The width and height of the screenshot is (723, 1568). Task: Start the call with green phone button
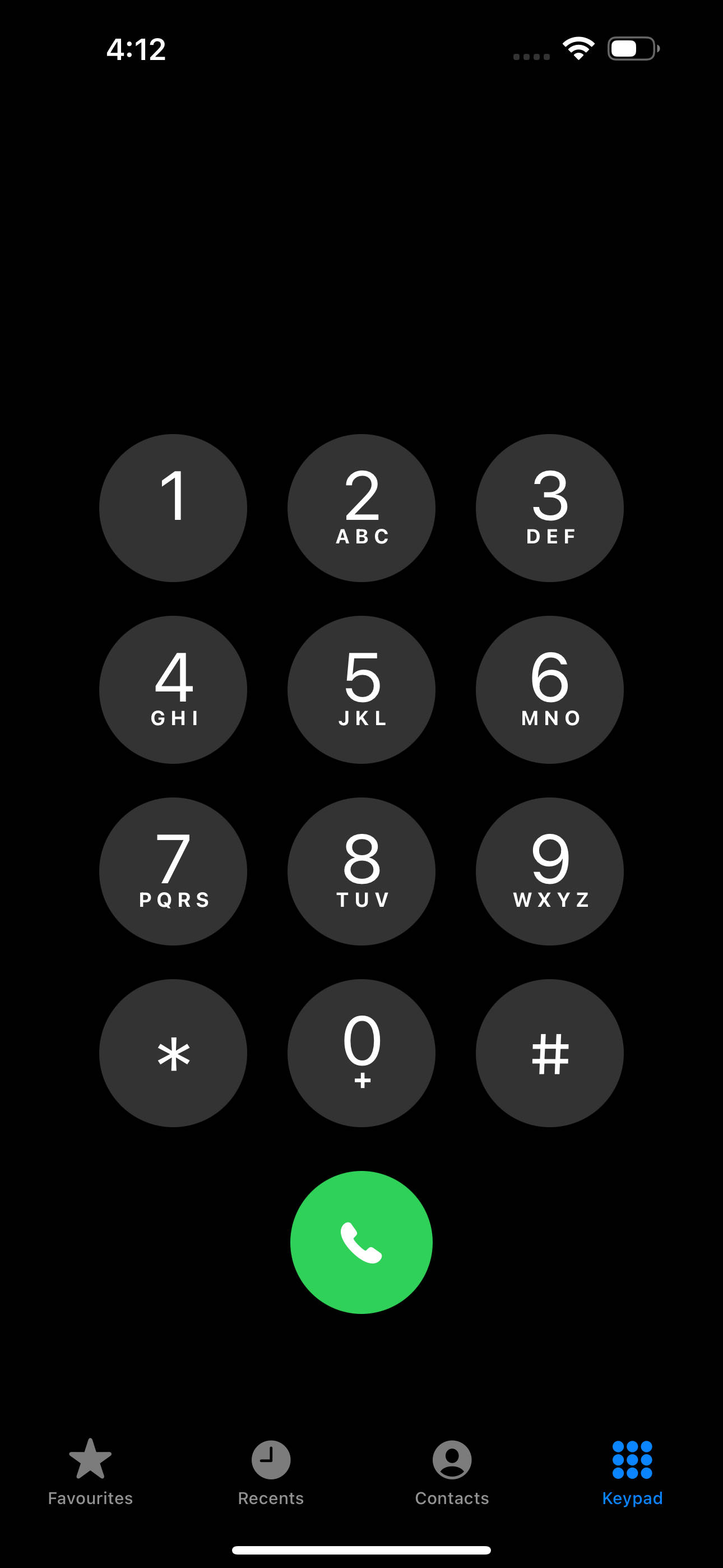pyautogui.click(x=361, y=1242)
